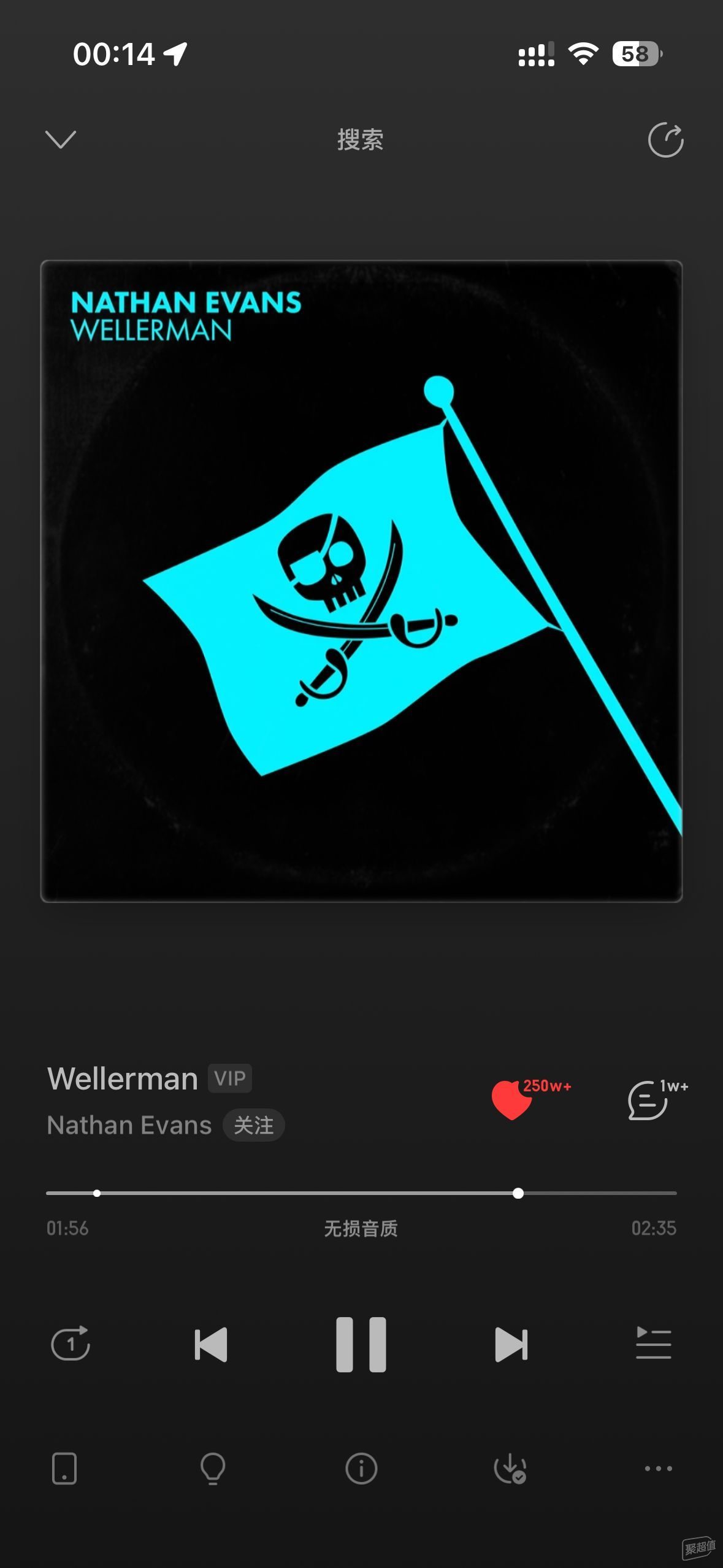Open the comments with 1w+ count

[649, 1100]
